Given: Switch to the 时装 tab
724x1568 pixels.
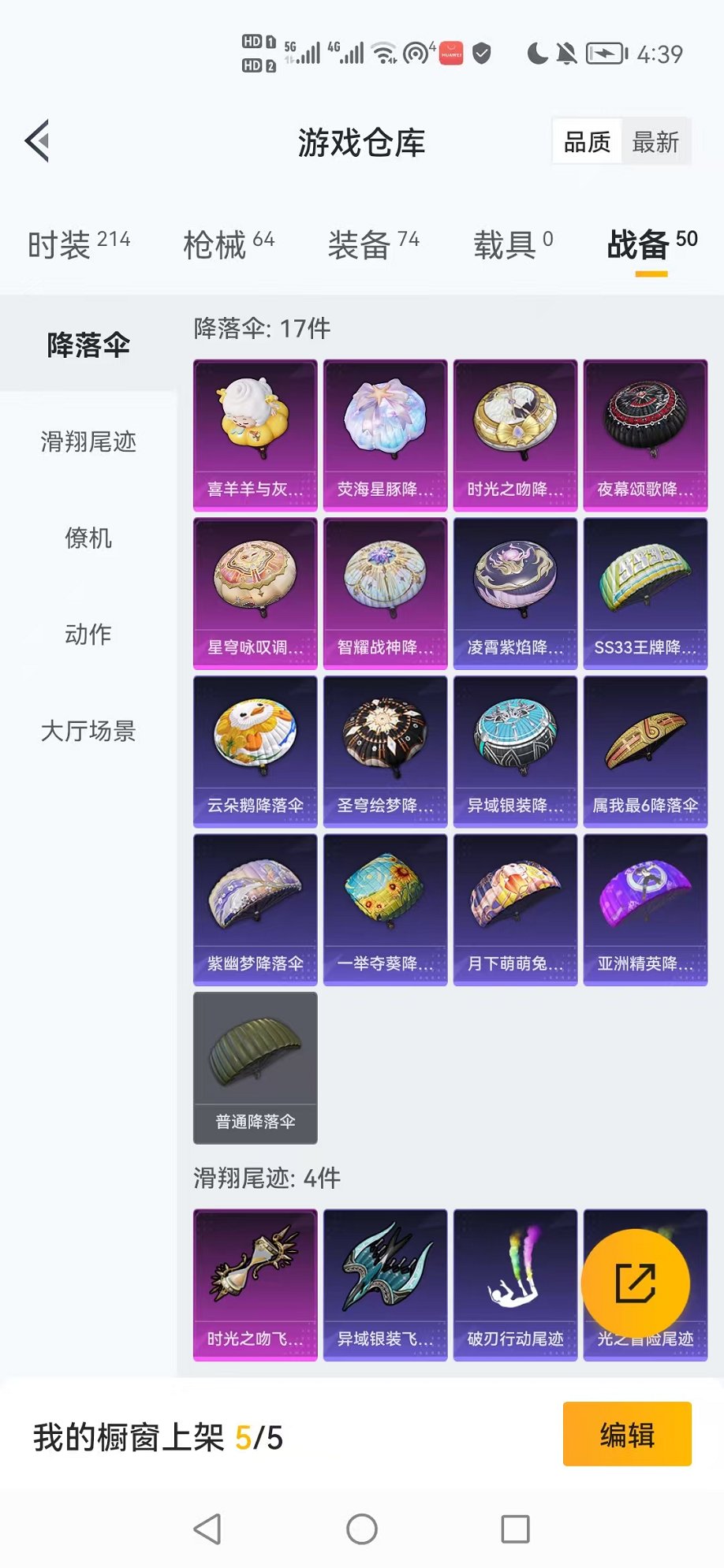Looking at the screenshot, I should (78, 244).
